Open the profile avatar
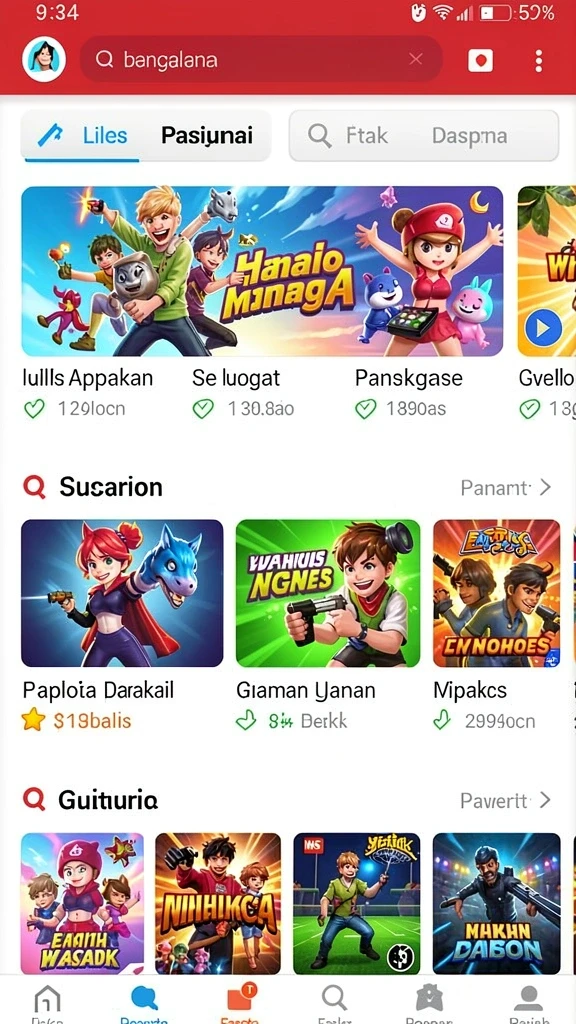 (44, 59)
